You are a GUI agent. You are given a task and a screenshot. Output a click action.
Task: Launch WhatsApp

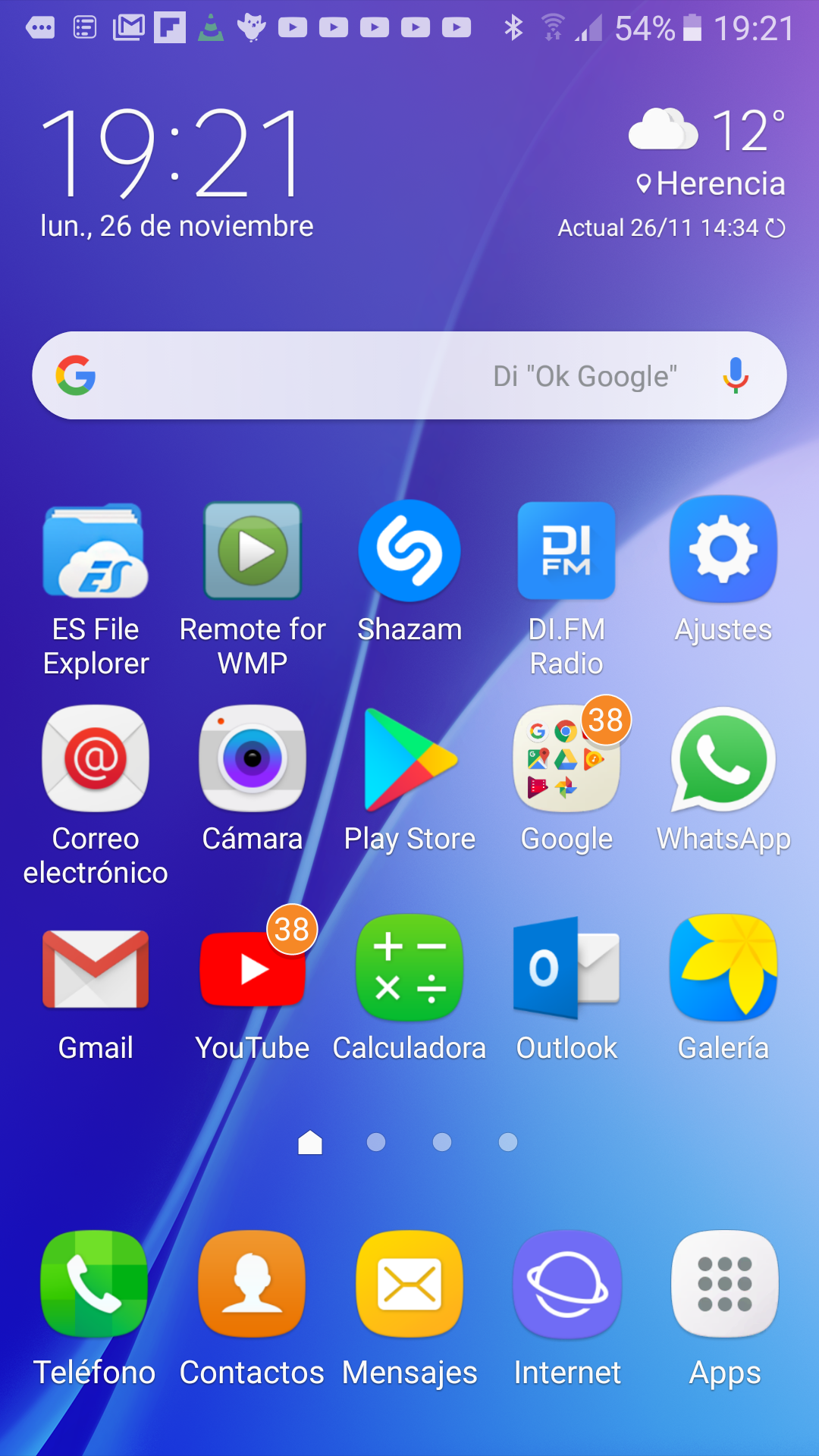pos(723,759)
